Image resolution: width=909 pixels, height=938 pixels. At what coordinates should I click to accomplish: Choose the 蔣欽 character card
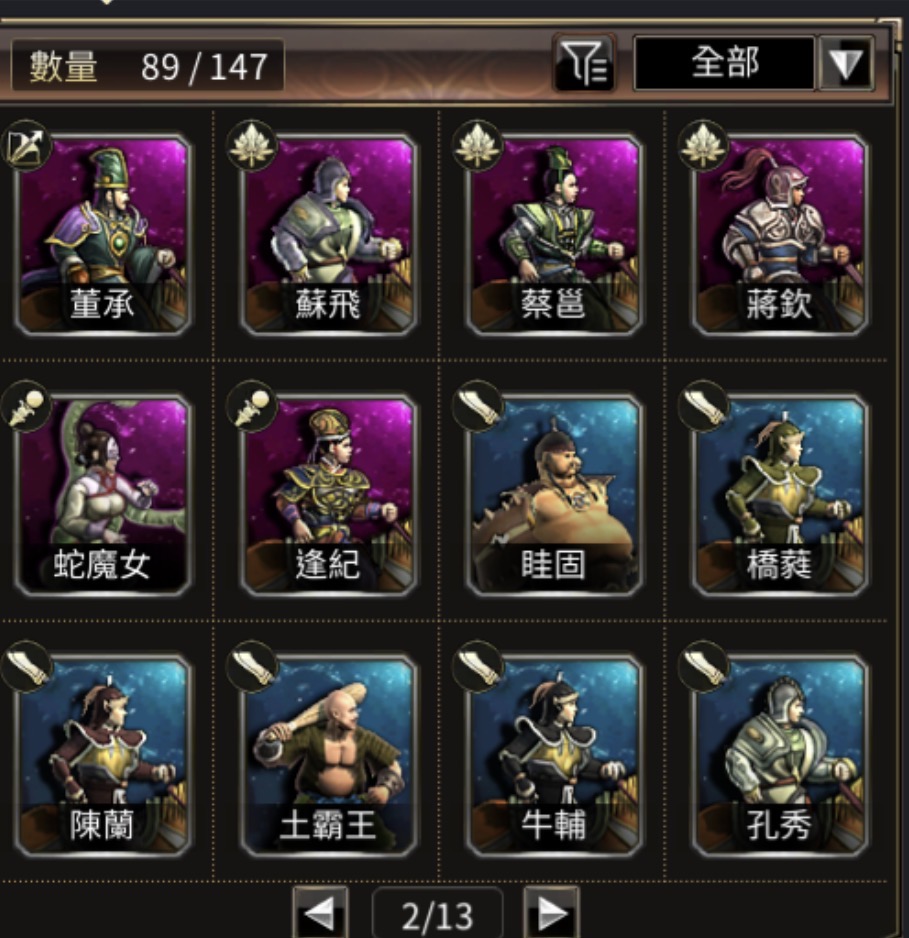[x=780, y=236]
